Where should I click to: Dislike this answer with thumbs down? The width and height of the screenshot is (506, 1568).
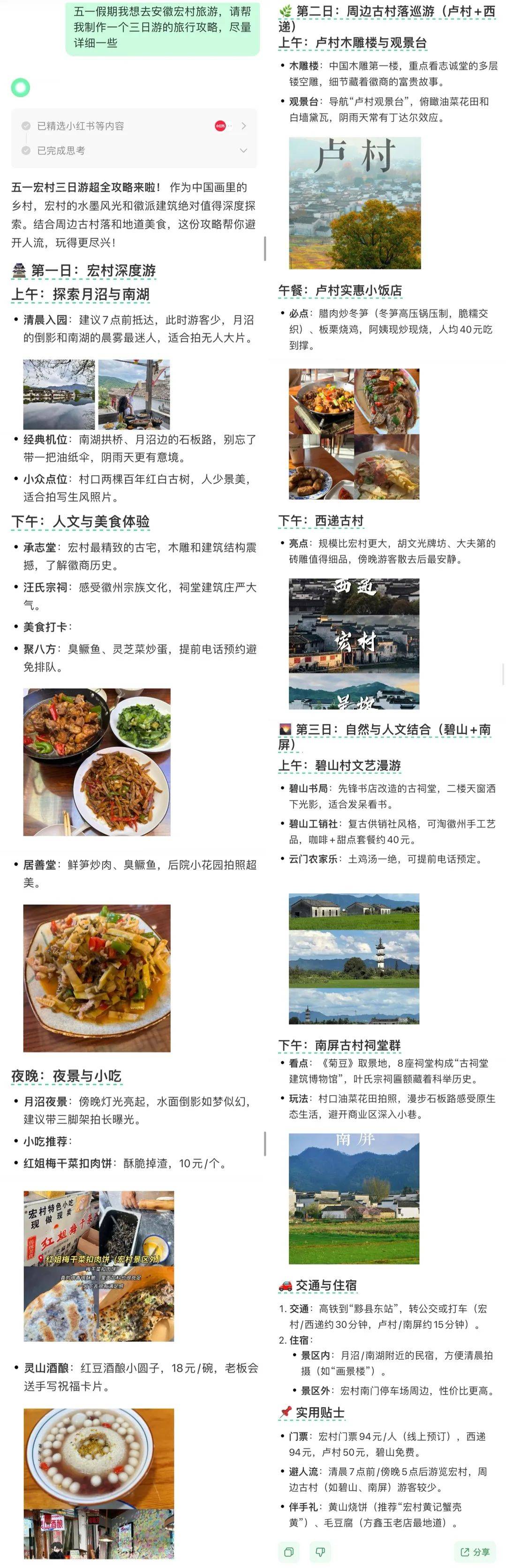pos(320,1552)
